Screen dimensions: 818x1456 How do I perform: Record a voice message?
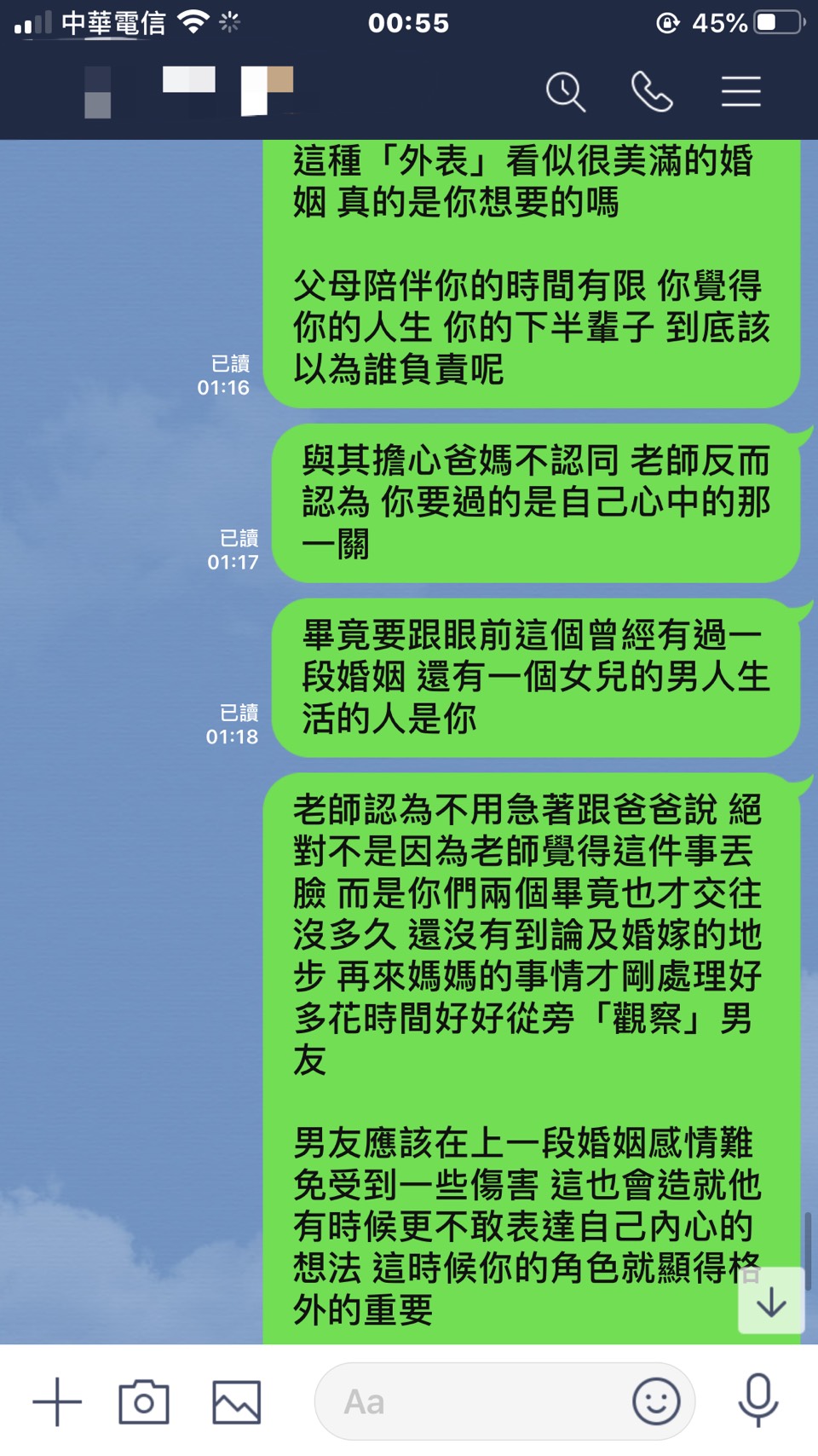click(758, 1400)
